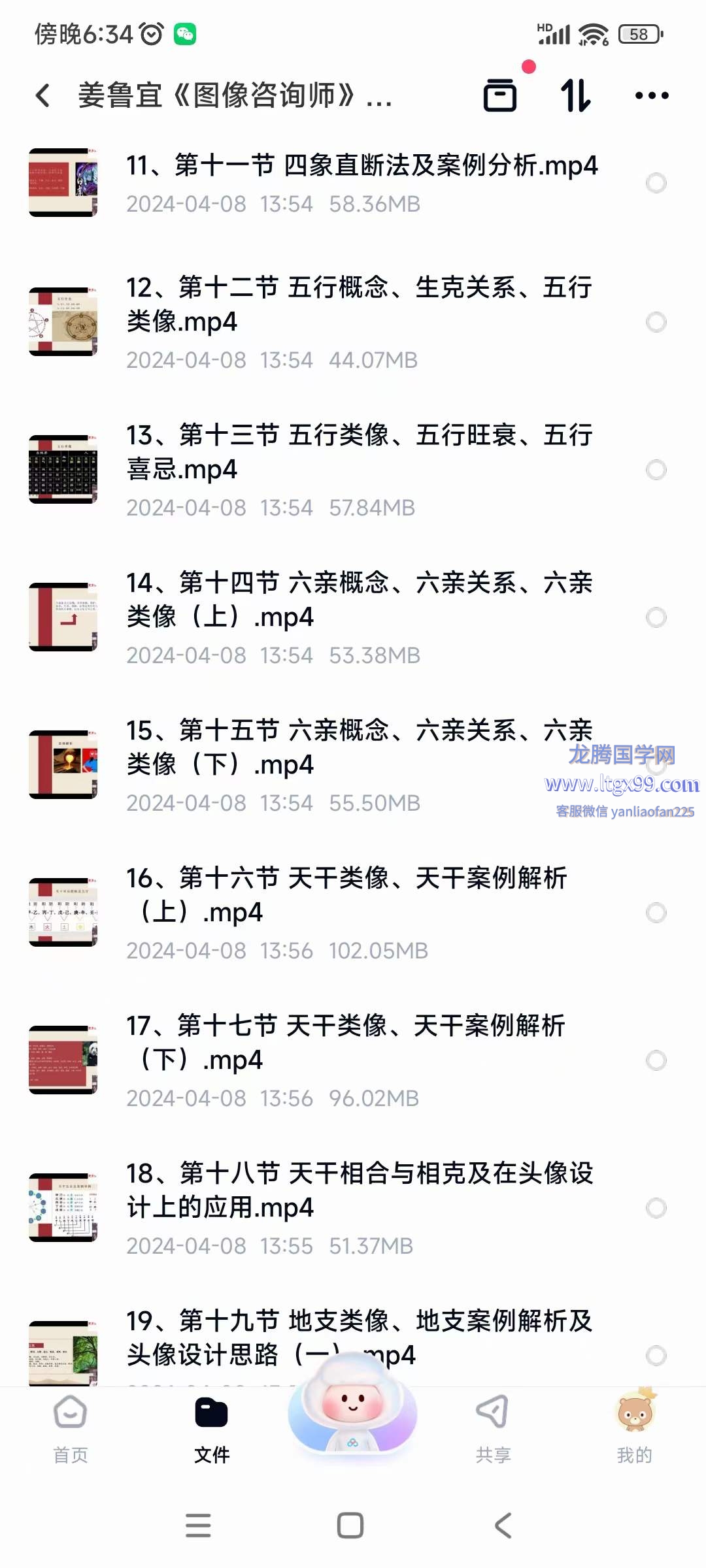The height and width of the screenshot is (1568, 706).
Task: Open video 11 四象直断法及案例分析
Action: [x=361, y=182]
